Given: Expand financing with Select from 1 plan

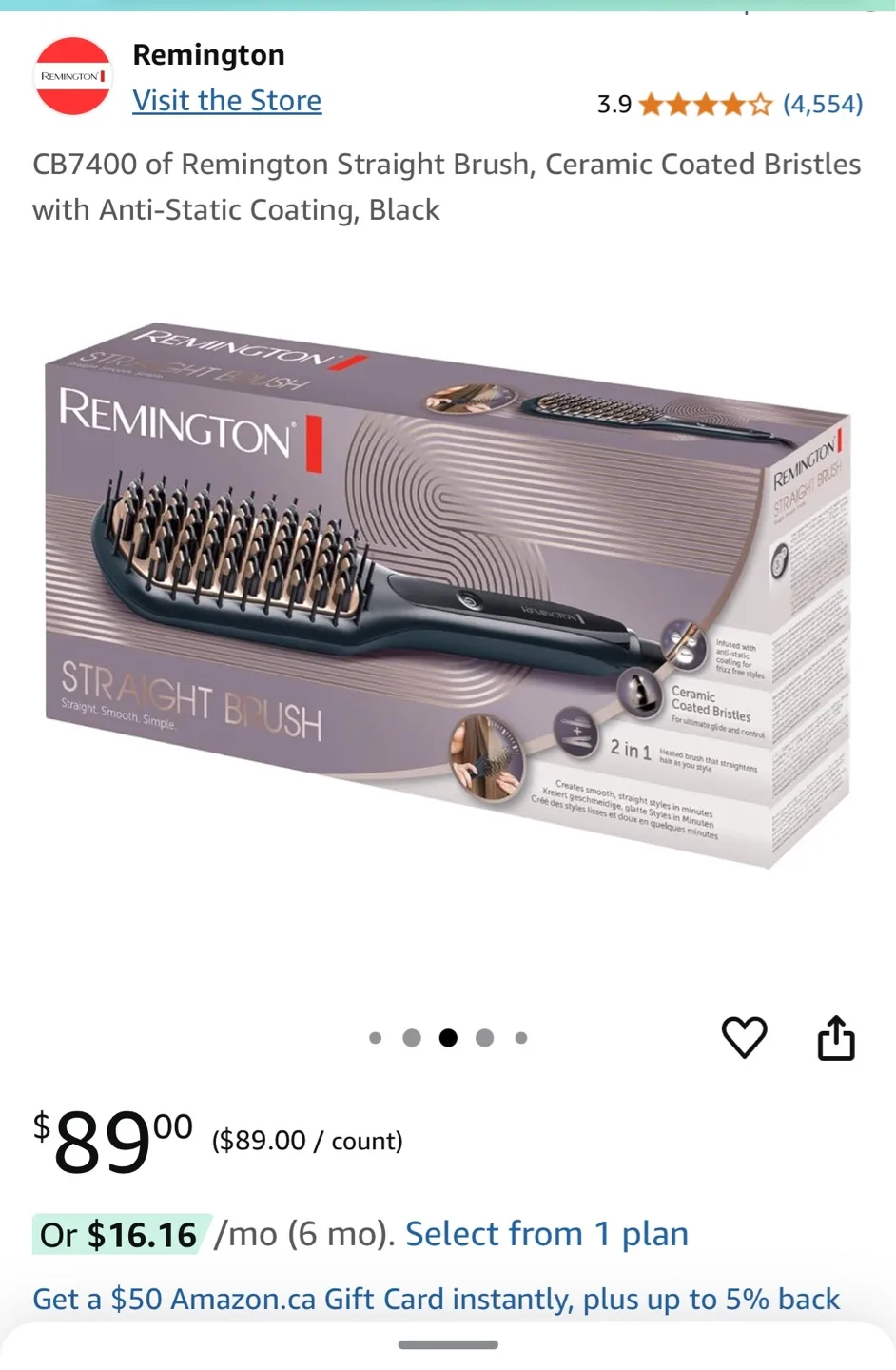Looking at the screenshot, I should [x=547, y=1233].
